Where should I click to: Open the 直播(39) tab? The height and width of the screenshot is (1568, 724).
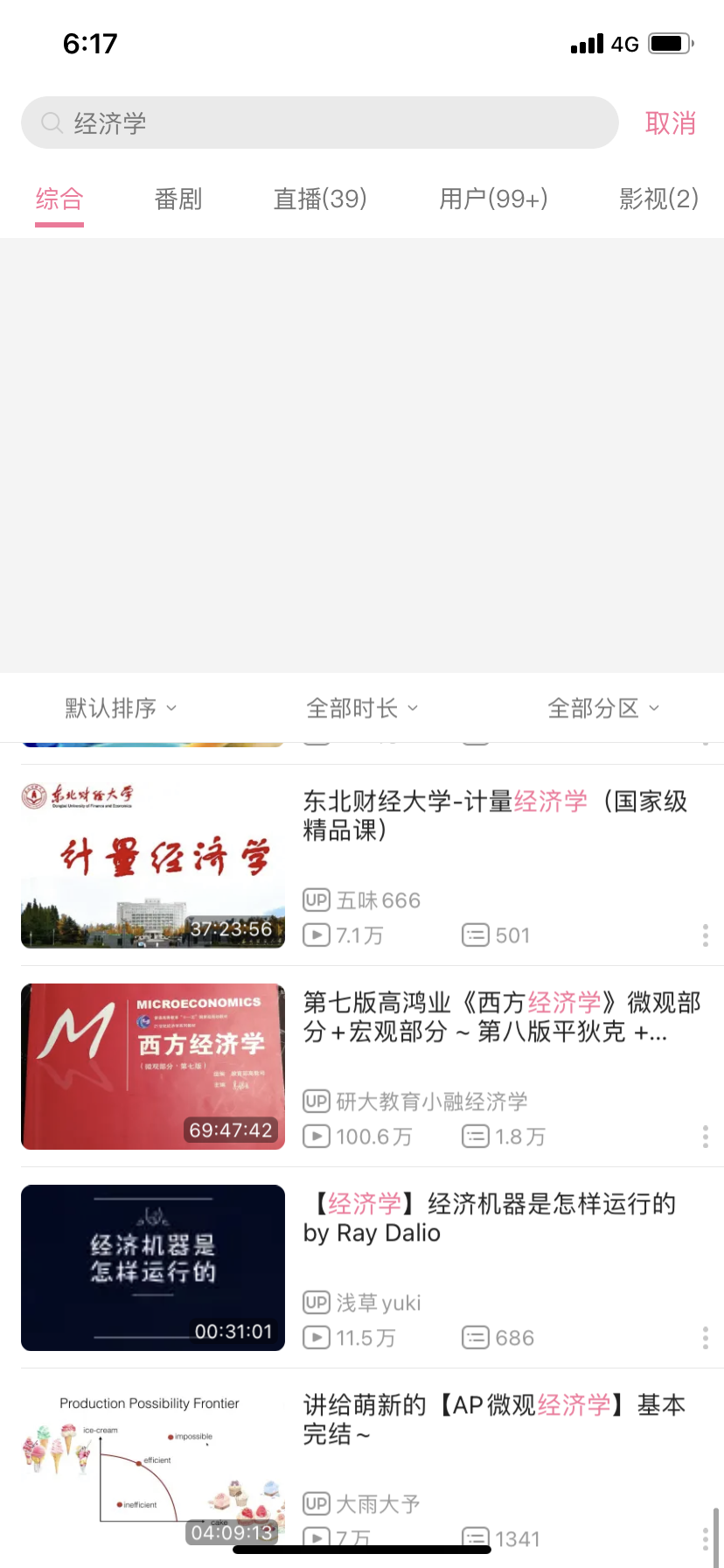point(320,199)
